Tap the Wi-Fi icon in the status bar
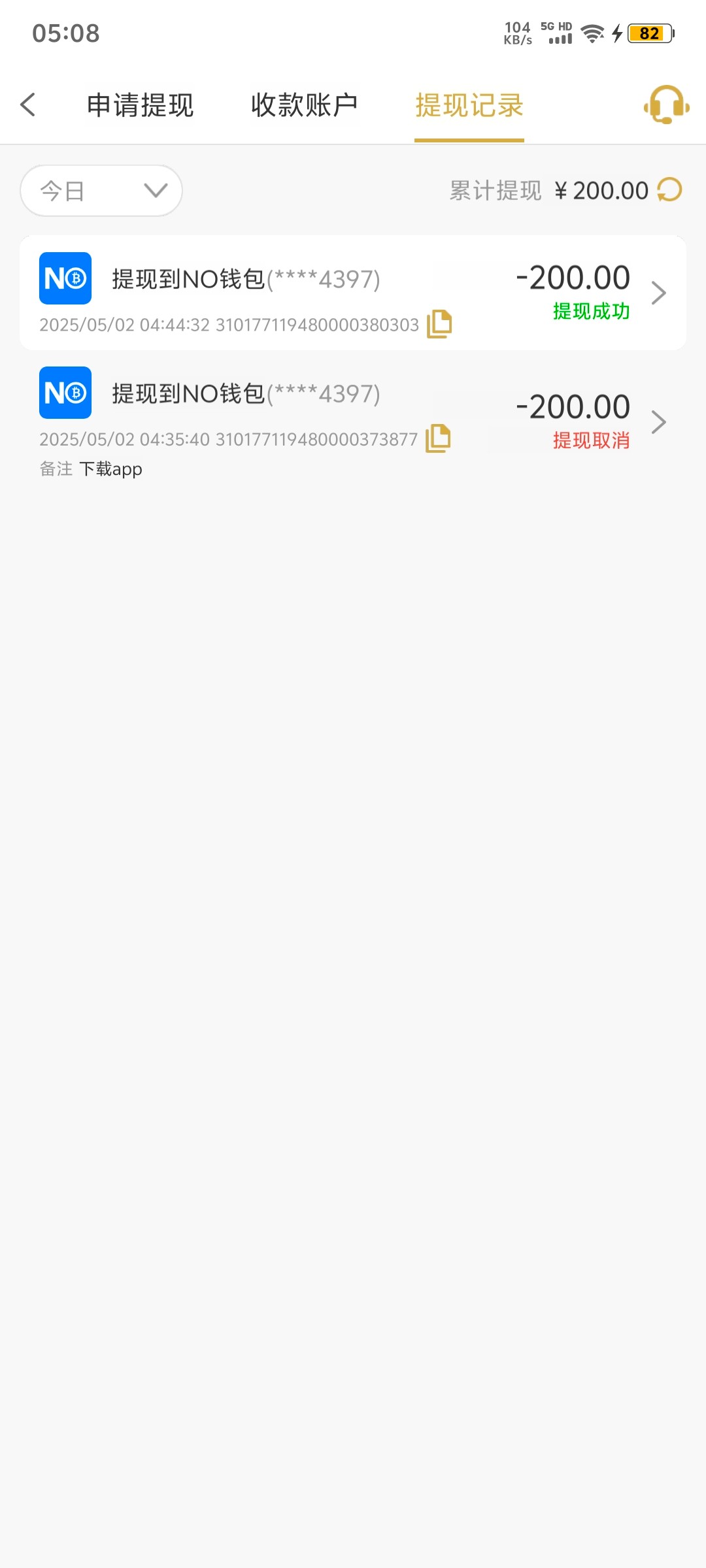Viewport: 706px width, 1568px height. 592,34
